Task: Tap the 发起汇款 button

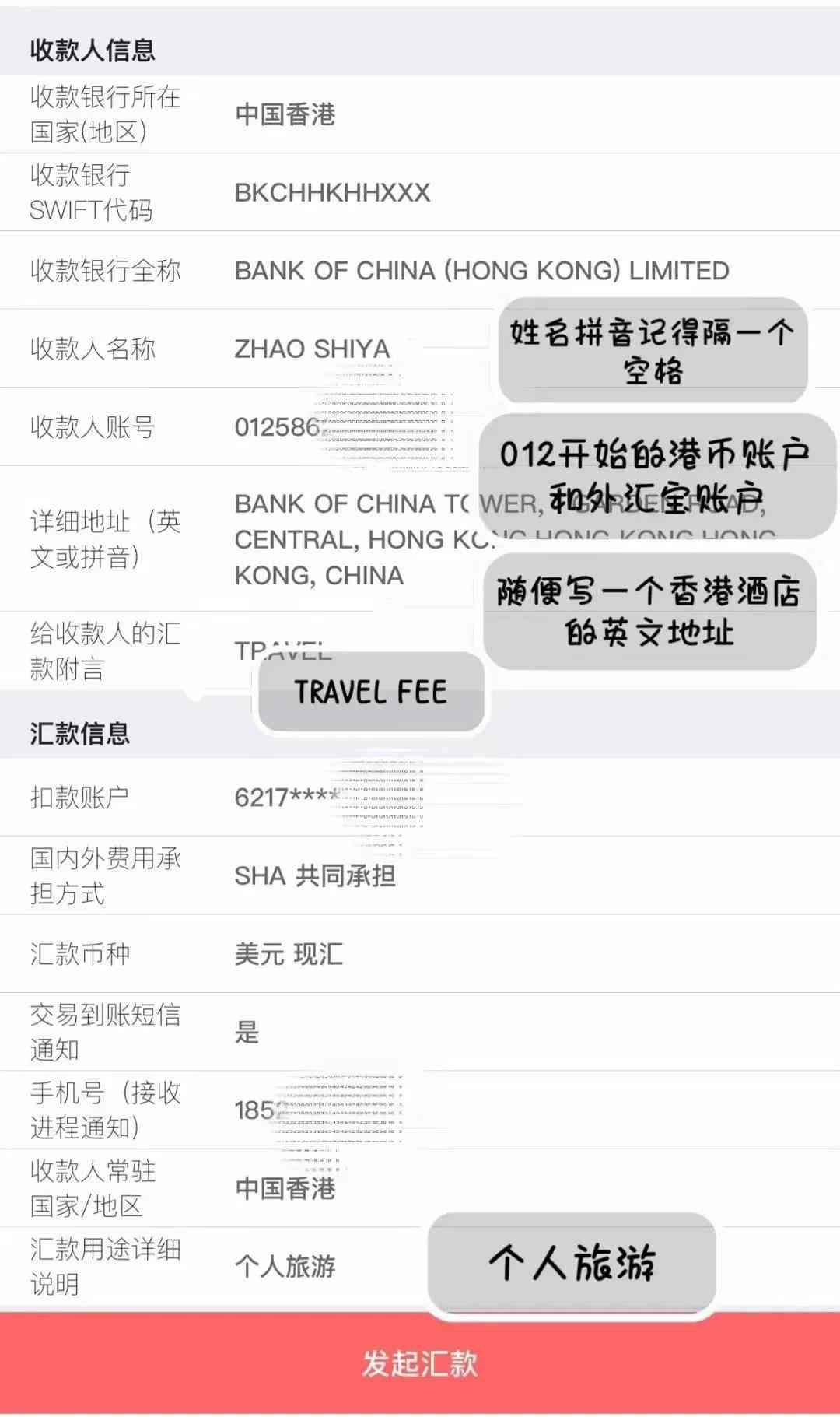Action: tap(420, 1363)
